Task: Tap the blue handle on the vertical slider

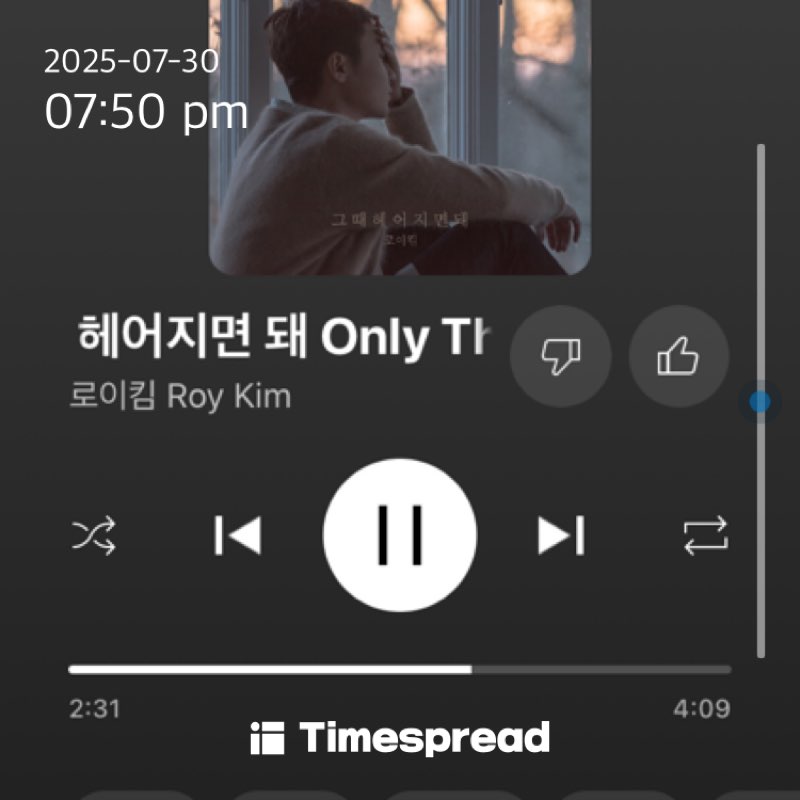Action: (x=760, y=402)
